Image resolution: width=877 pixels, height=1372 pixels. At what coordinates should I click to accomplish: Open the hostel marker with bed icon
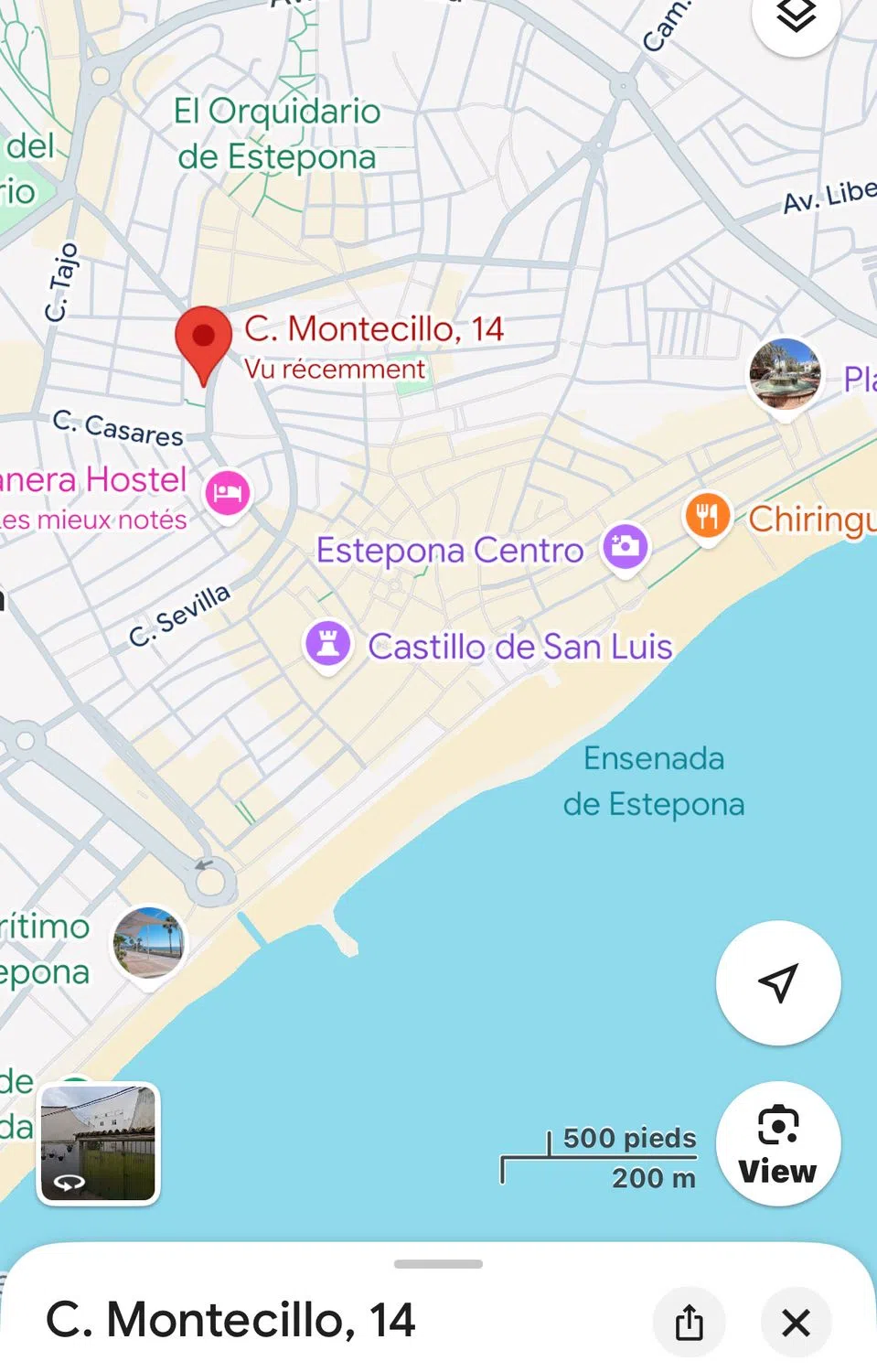(227, 493)
